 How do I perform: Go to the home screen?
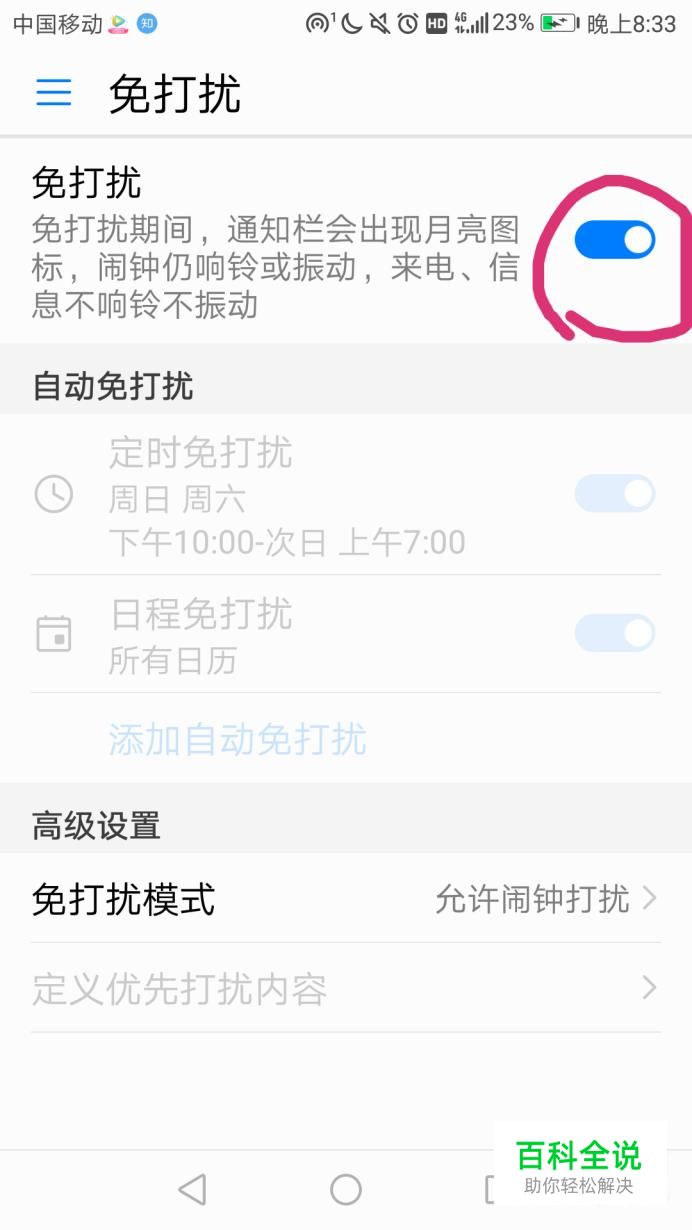pos(346,1189)
